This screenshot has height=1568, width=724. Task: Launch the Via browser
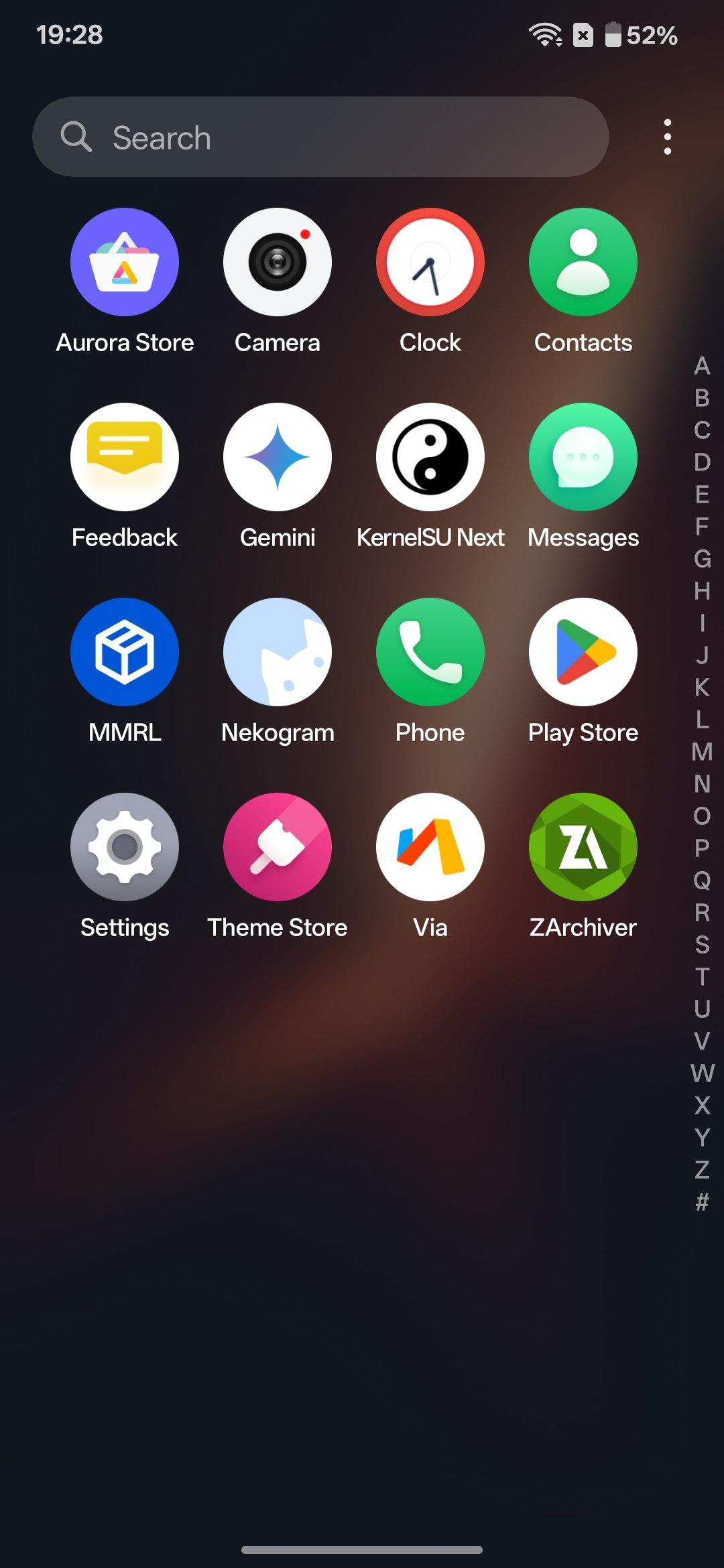tap(430, 847)
